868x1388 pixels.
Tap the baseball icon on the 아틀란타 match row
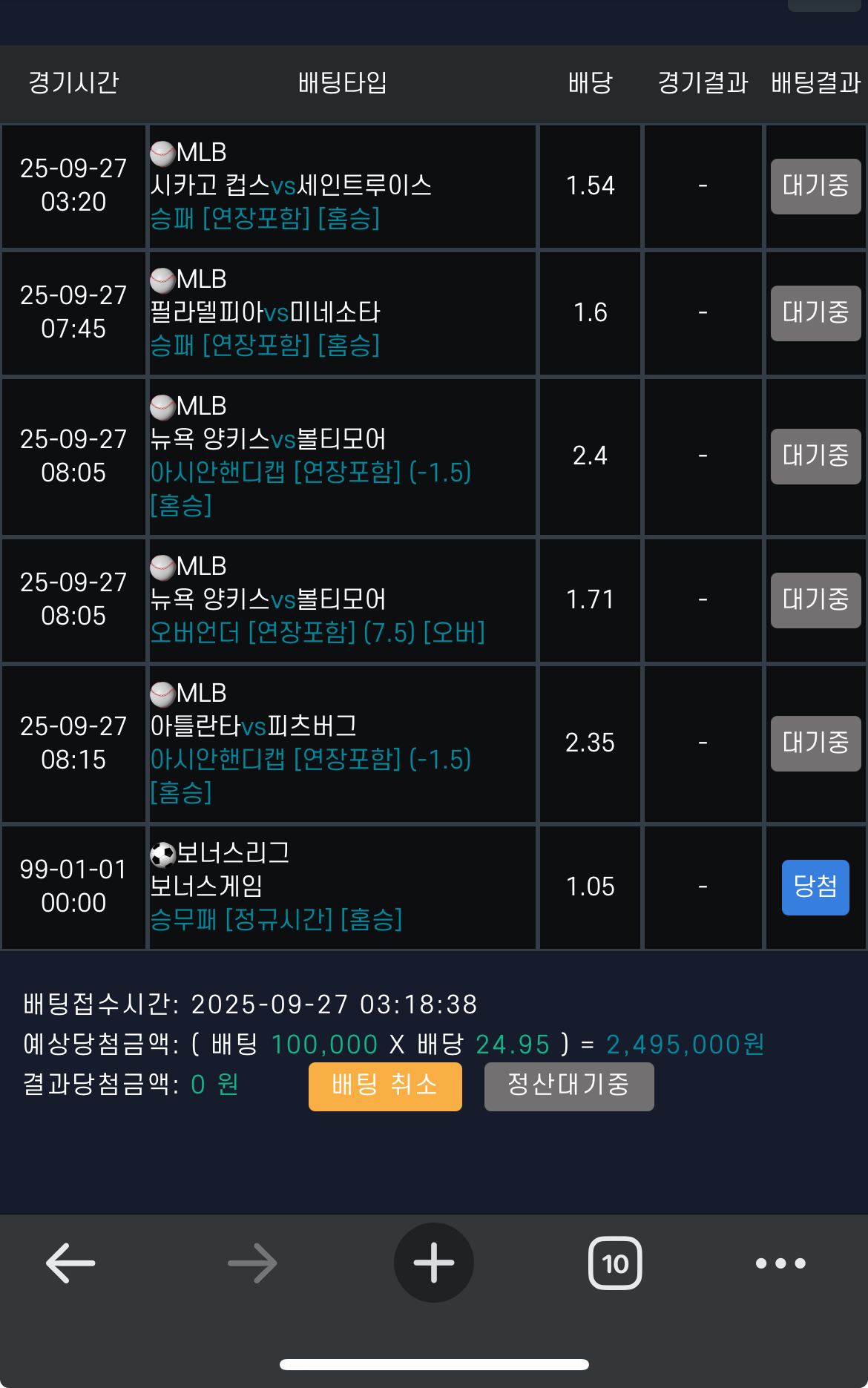click(162, 692)
